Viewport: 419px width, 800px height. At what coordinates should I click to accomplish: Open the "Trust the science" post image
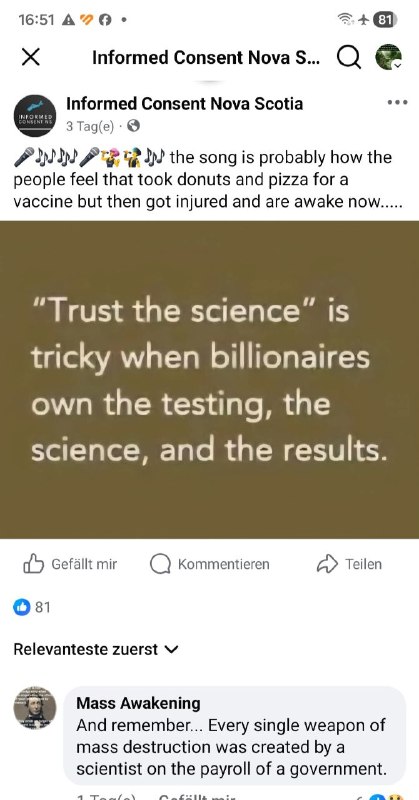tap(209, 380)
